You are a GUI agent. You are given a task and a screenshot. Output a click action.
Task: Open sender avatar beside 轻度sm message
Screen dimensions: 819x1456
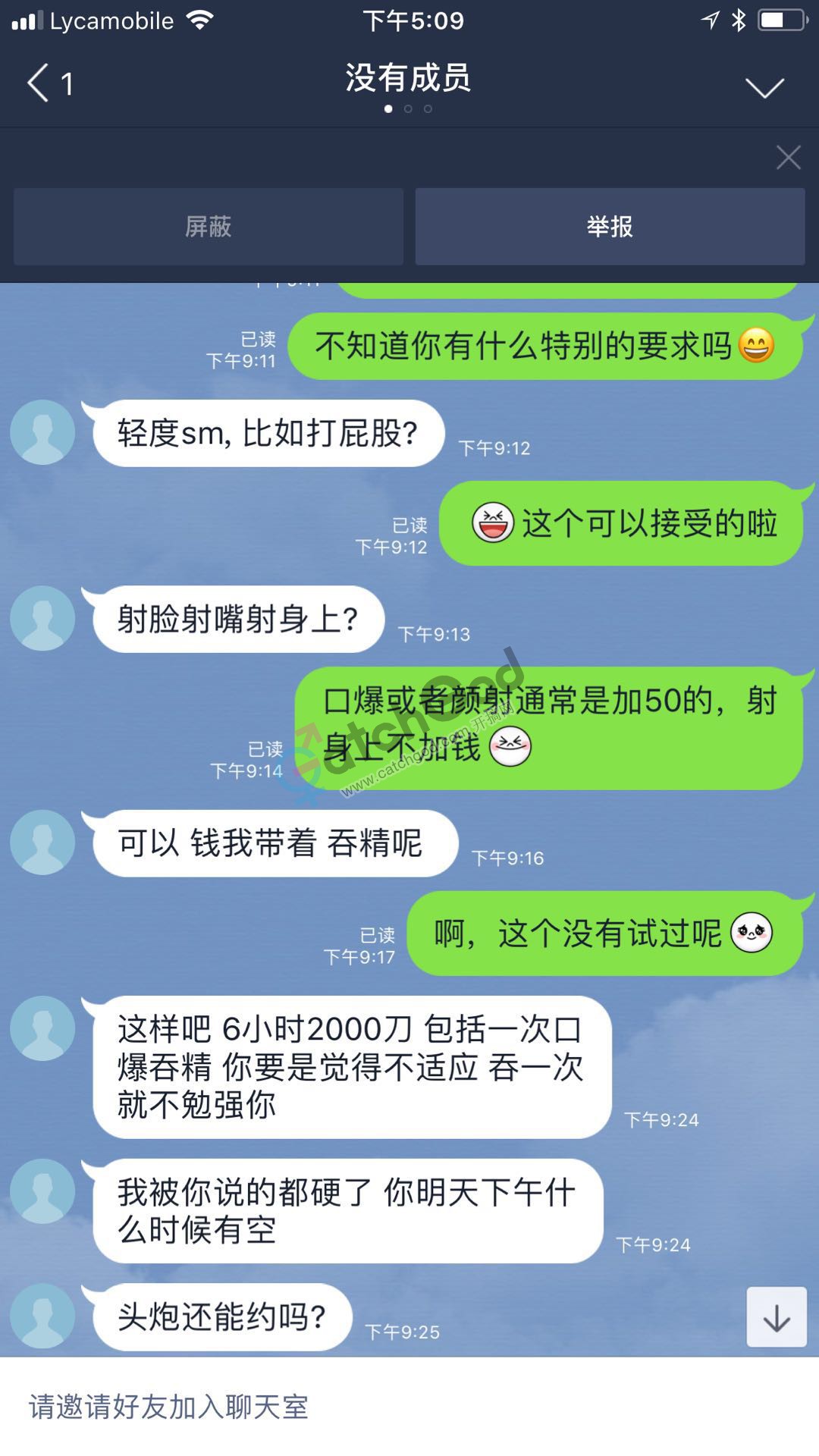(x=42, y=432)
